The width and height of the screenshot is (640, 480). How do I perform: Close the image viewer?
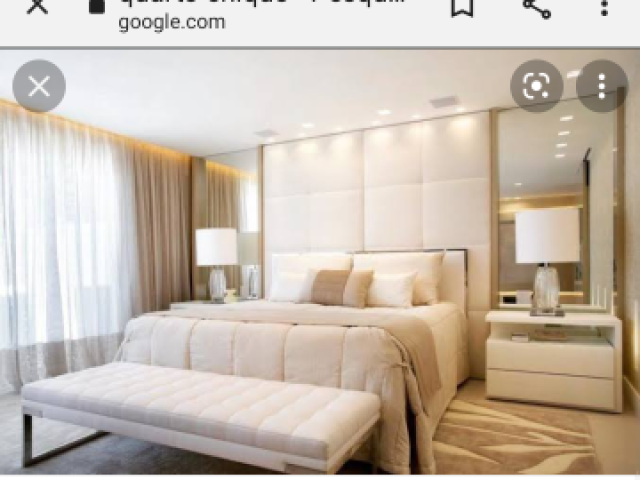(39, 86)
